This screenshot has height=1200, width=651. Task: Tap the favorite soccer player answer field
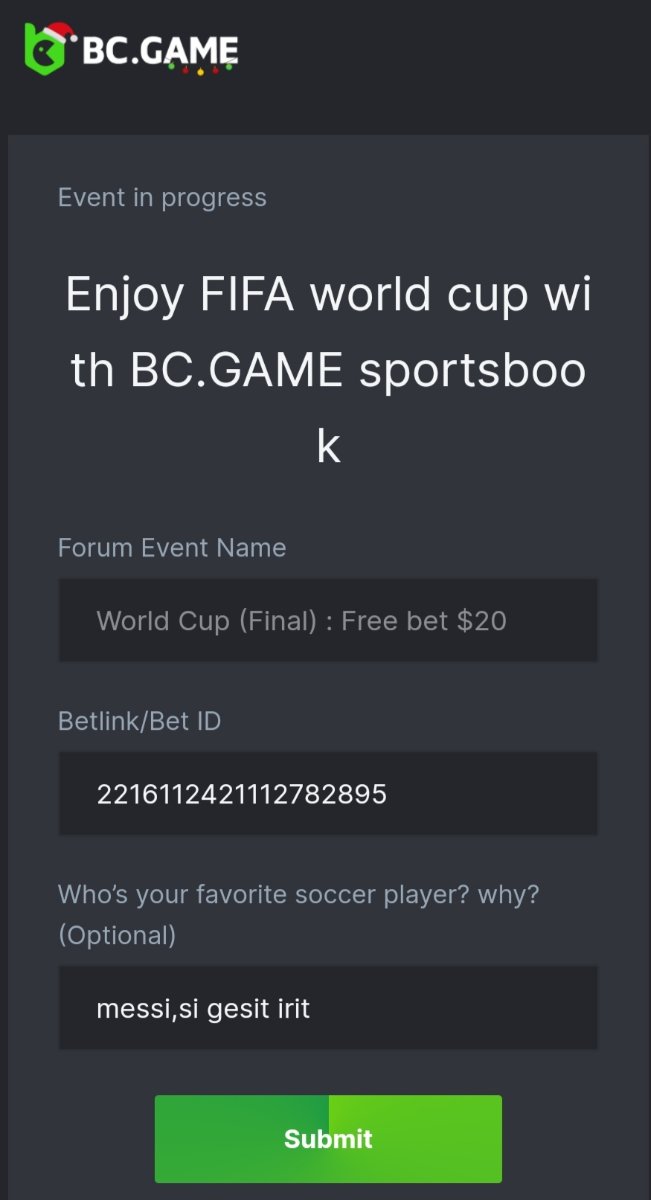pyautogui.click(x=328, y=1008)
